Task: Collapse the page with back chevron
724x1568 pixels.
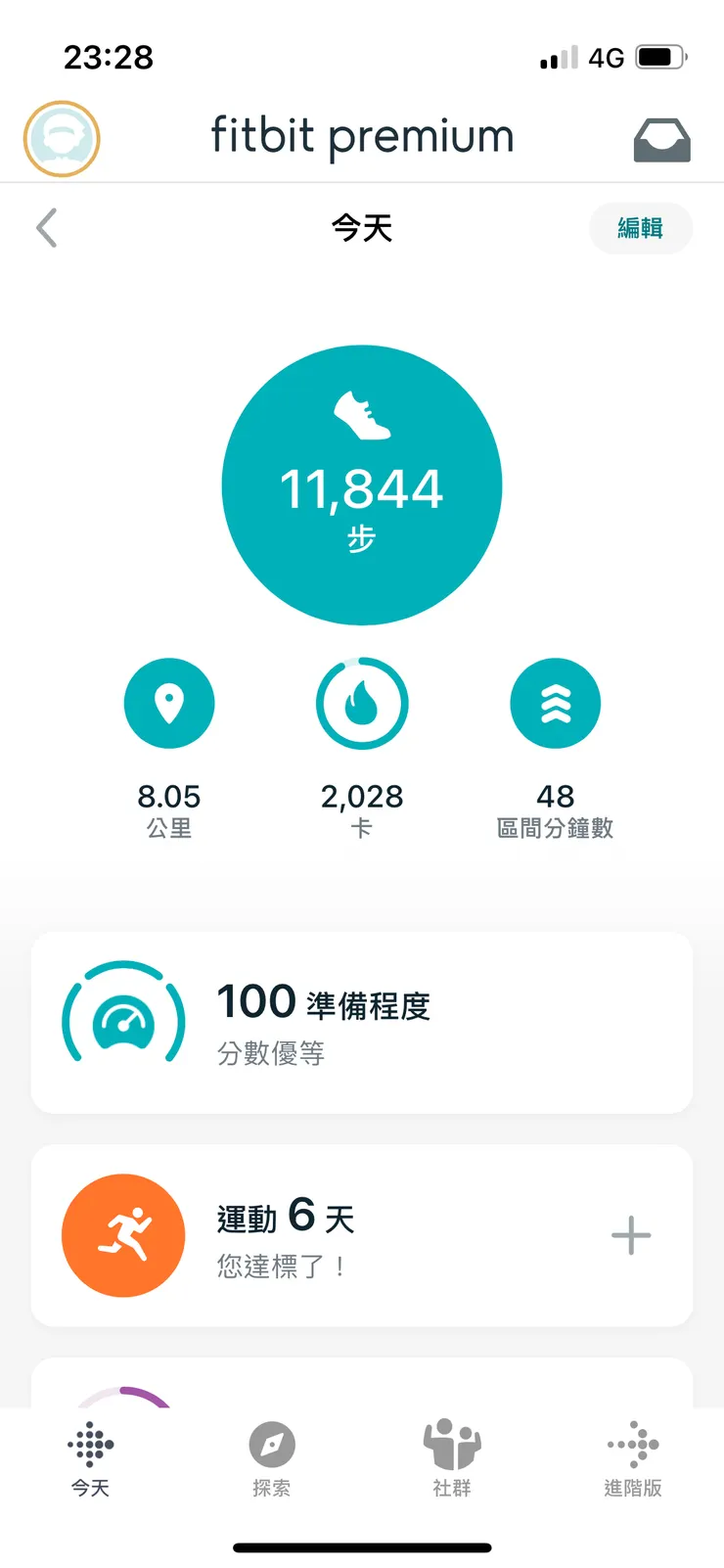Action: pyautogui.click(x=46, y=228)
